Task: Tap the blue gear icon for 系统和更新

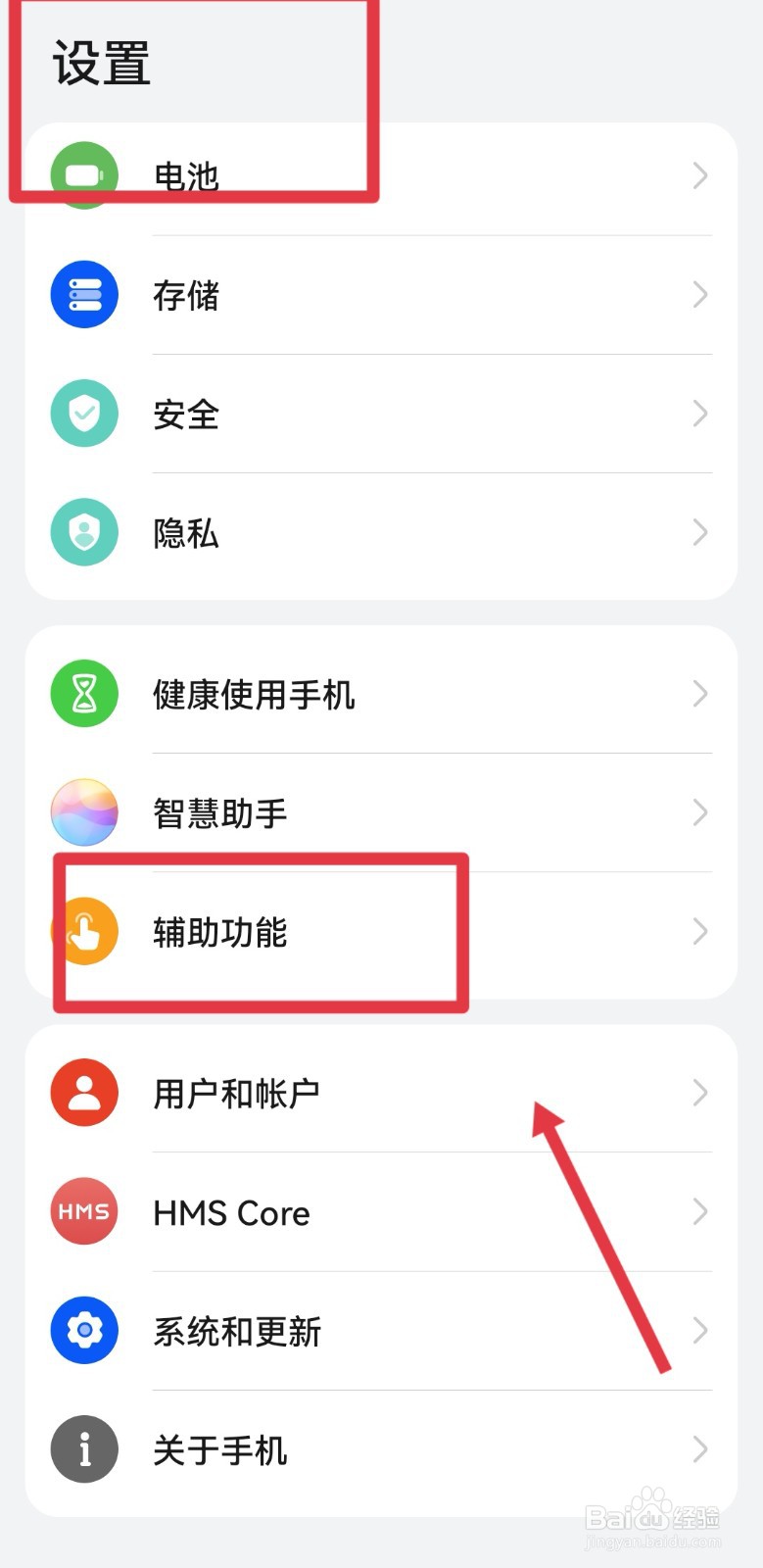Action: (84, 1330)
